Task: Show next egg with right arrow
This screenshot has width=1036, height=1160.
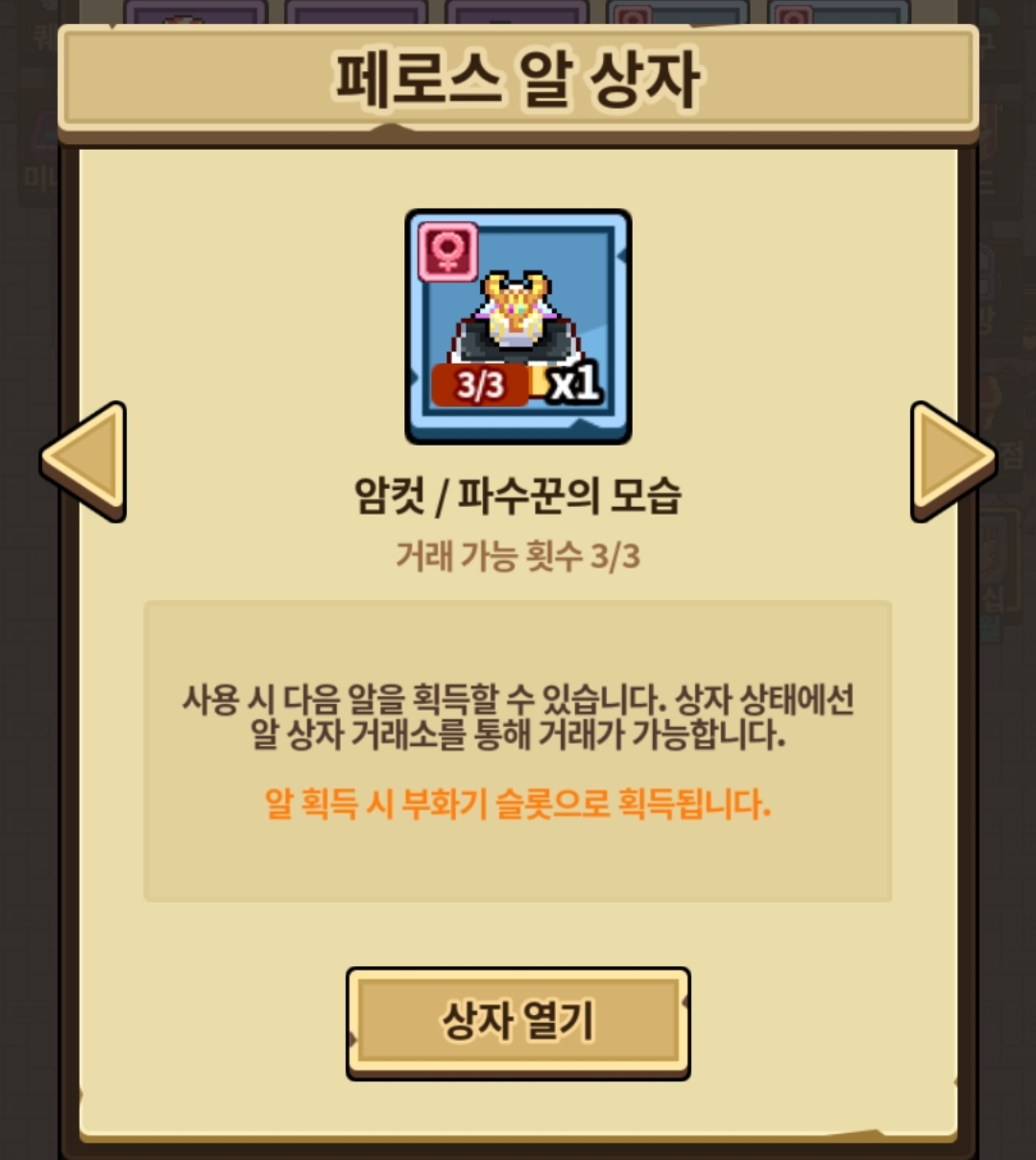Action: [x=950, y=461]
